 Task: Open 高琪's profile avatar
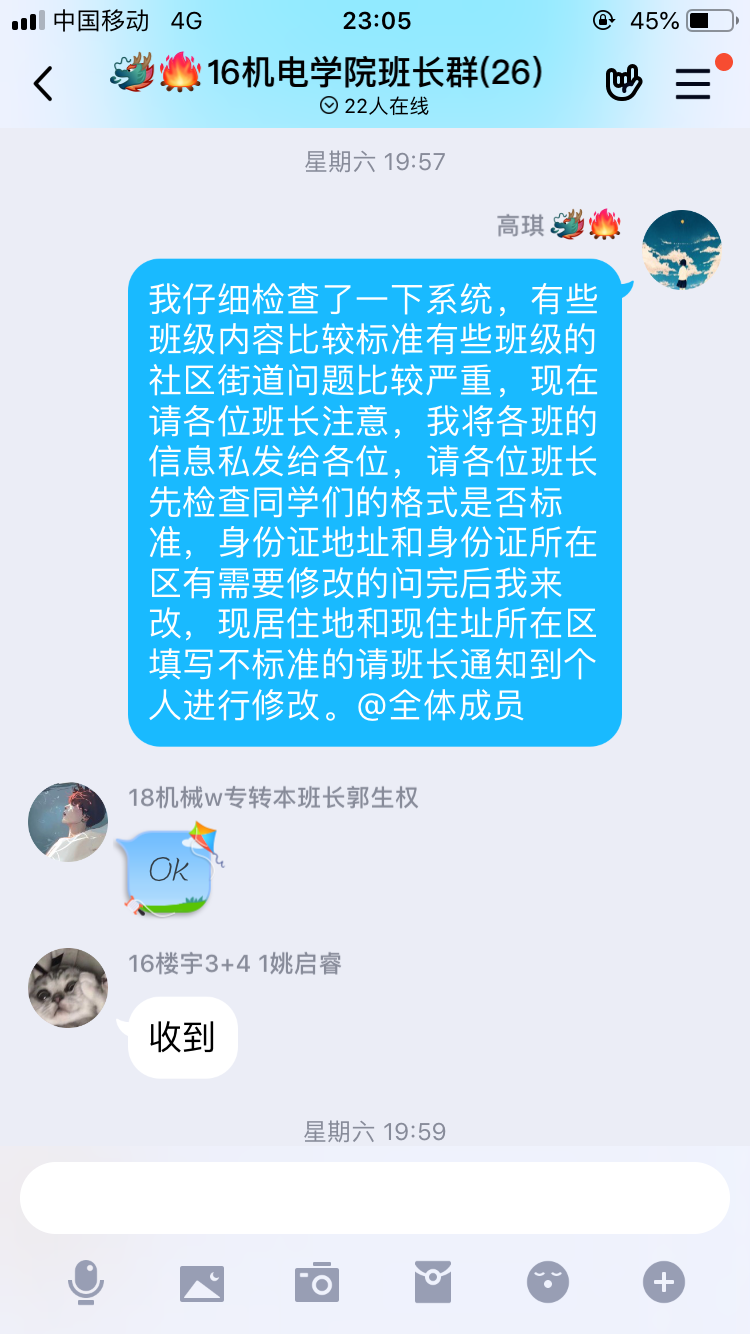click(x=681, y=250)
